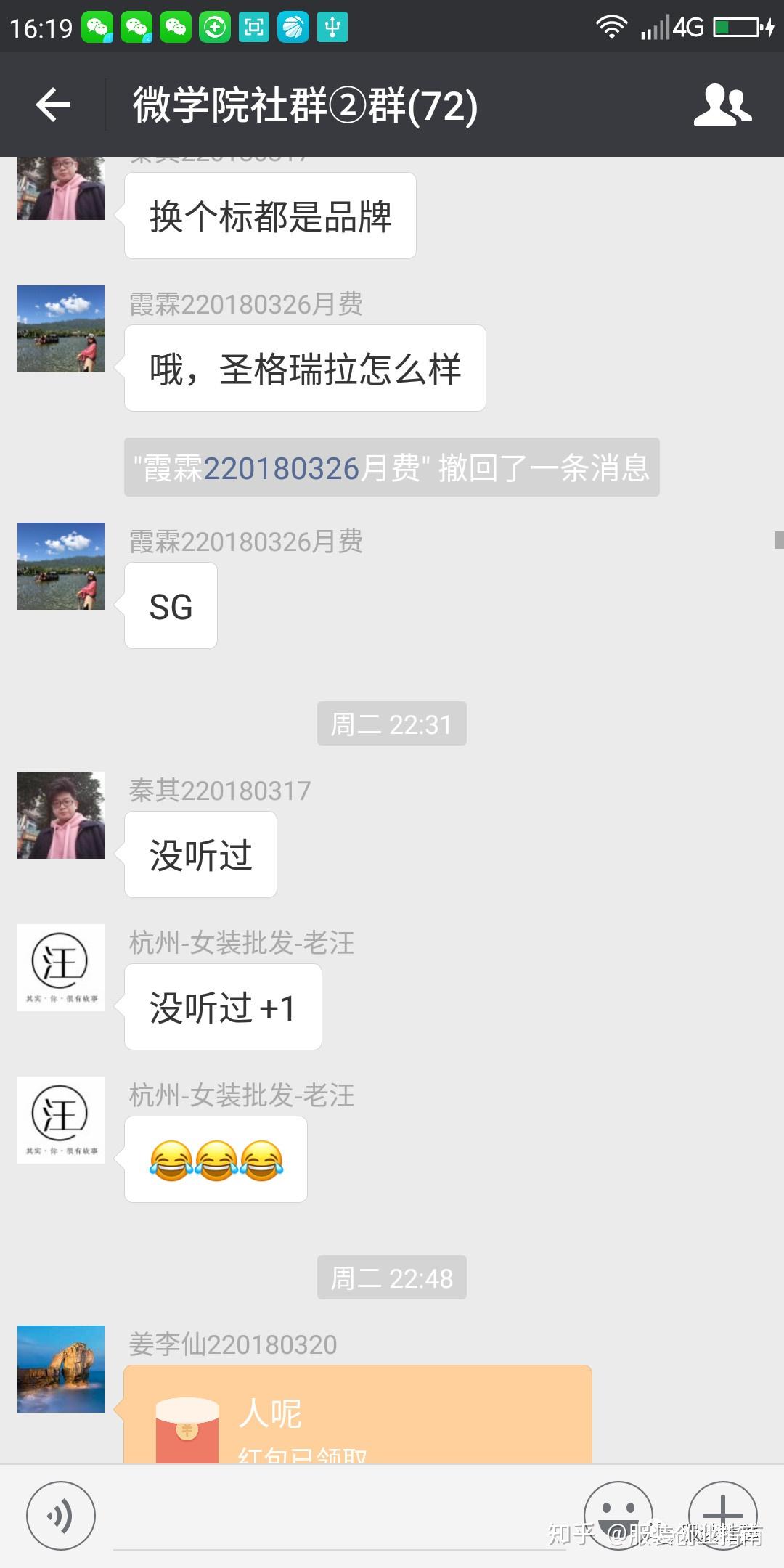Tap 老汪's avatar beside 没听过 +1
Viewport: 784px width, 1568px height.
(x=61, y=968)
